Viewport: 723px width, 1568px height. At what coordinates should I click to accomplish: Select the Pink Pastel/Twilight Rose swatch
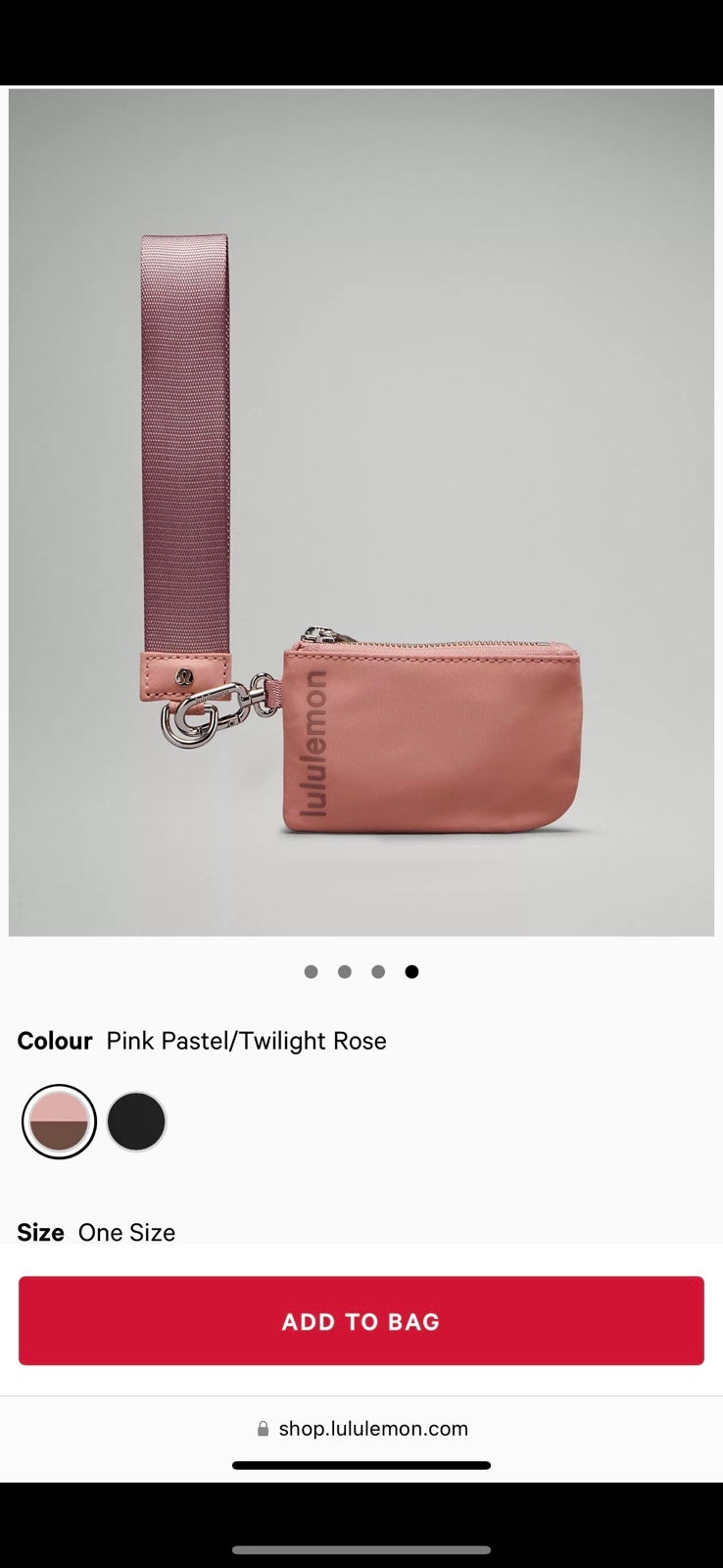[x=59, y=1121]
